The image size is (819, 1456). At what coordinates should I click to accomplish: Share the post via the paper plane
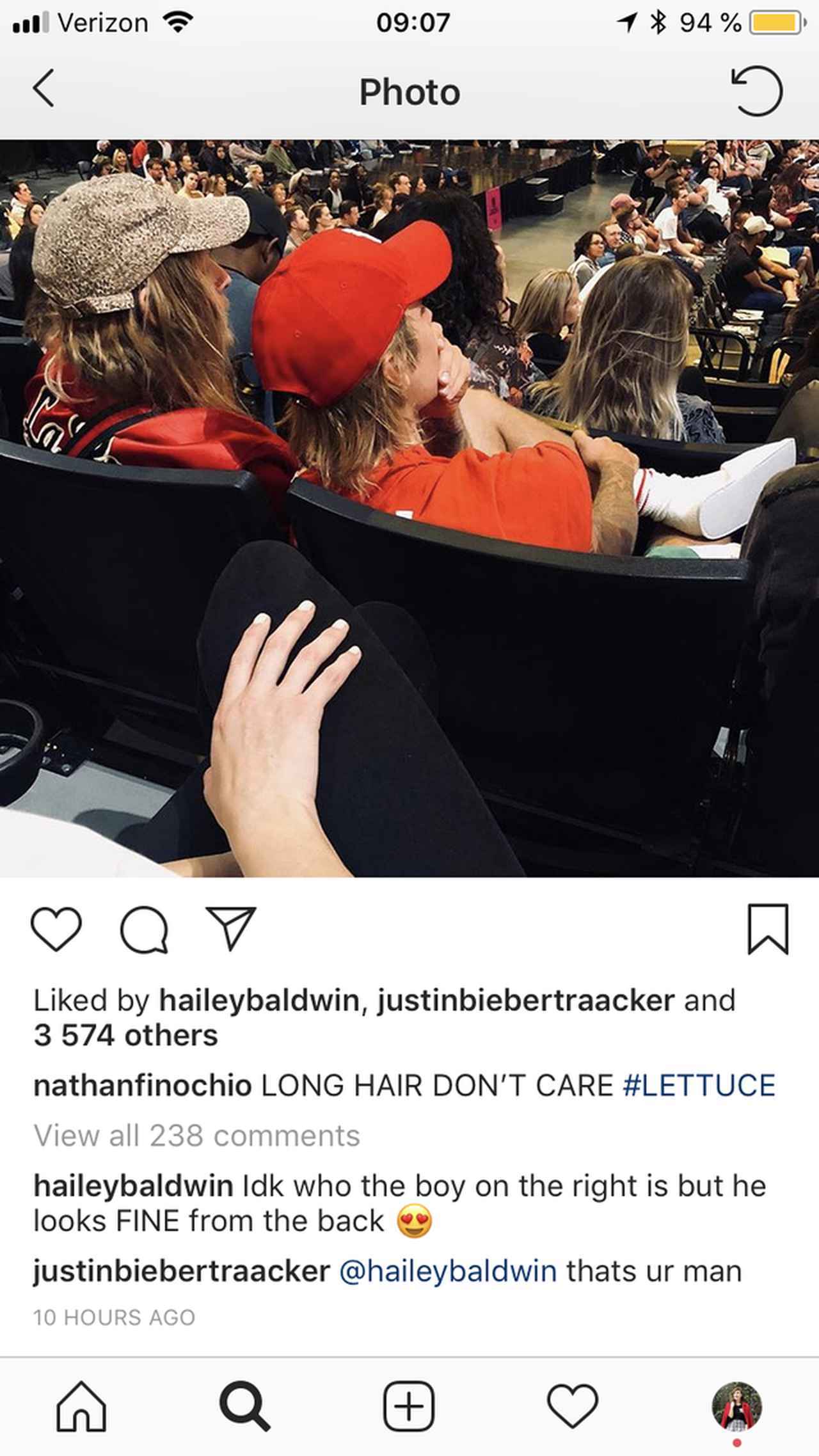click(231, 928)
